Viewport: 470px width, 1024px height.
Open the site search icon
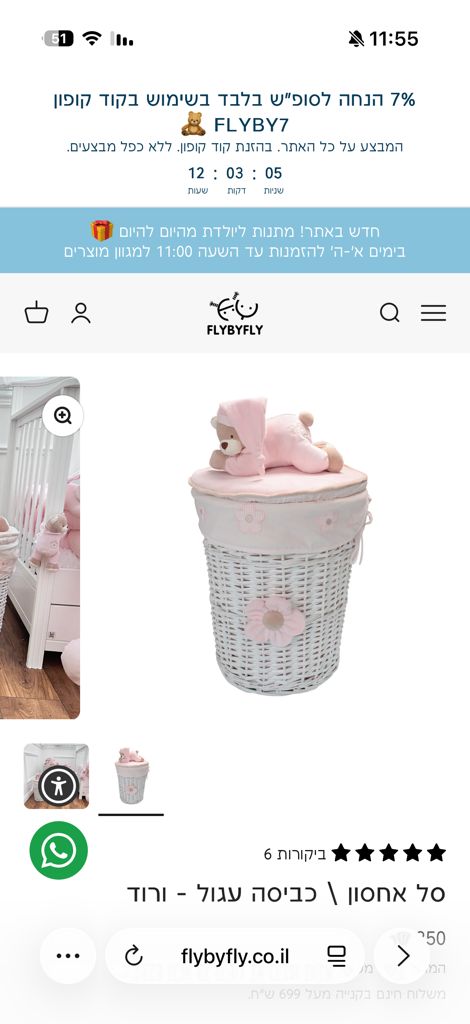390,313
